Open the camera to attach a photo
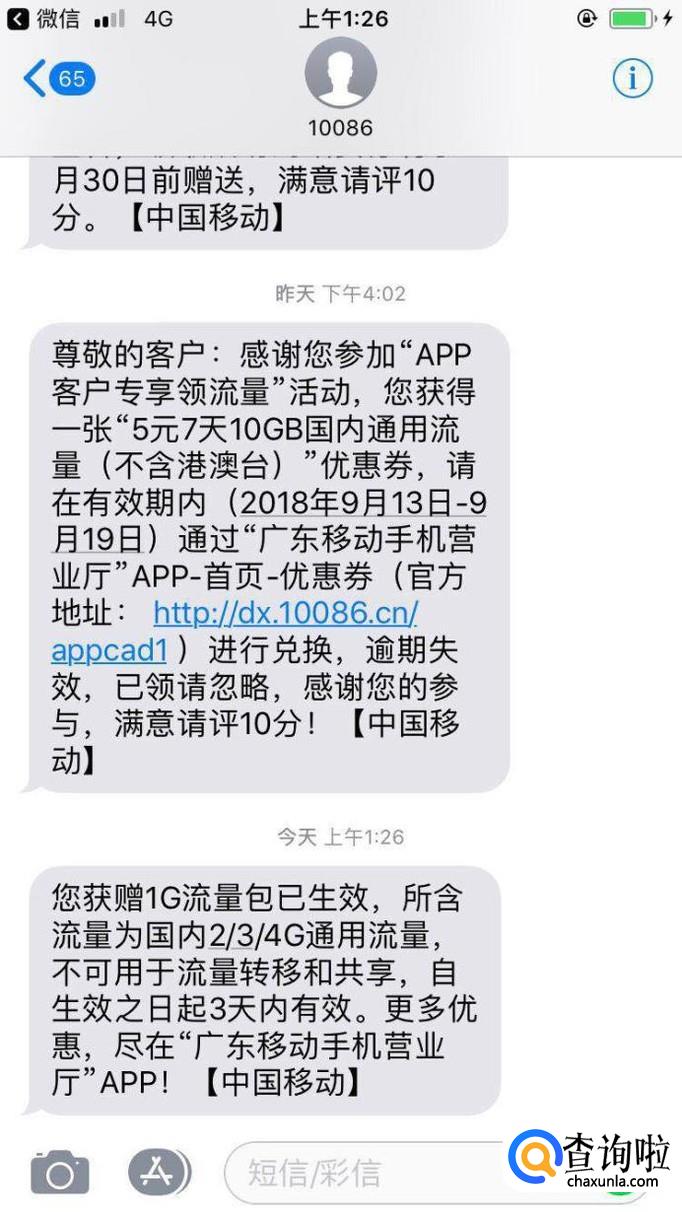 pyautogui.click(x=60, y=1172)
